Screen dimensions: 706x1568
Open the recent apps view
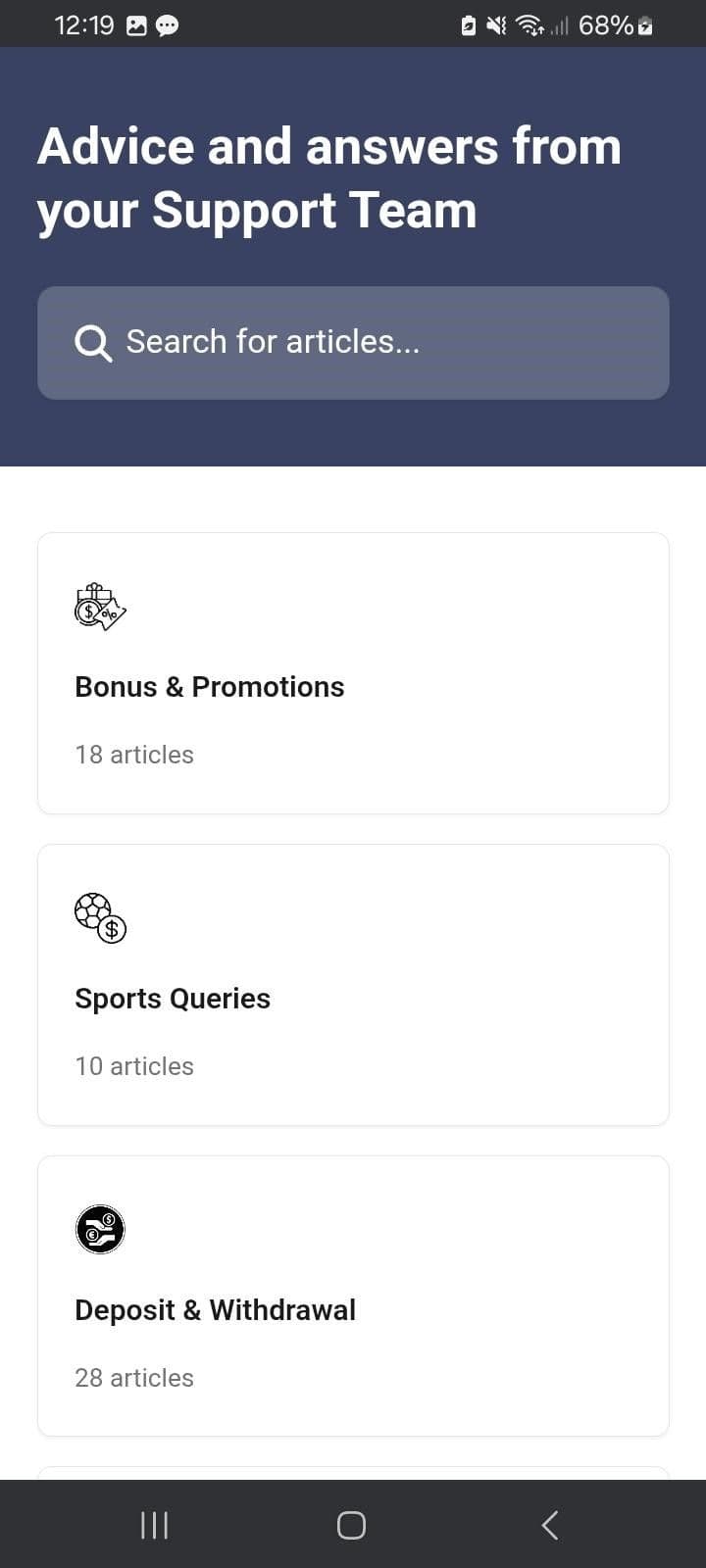(x=155, y=1525)
